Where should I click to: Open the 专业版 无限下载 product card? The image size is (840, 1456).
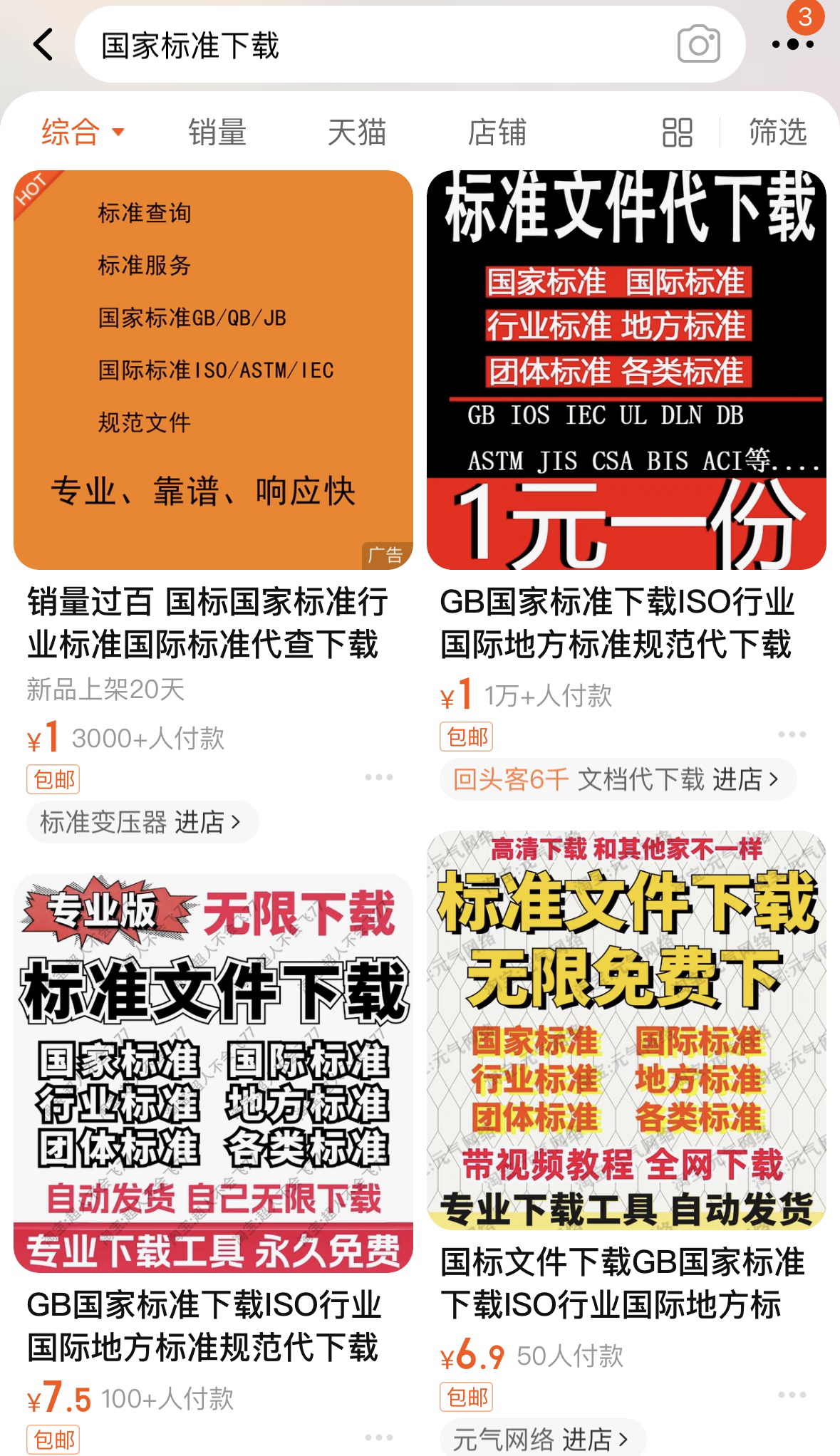click(213, 1072)
